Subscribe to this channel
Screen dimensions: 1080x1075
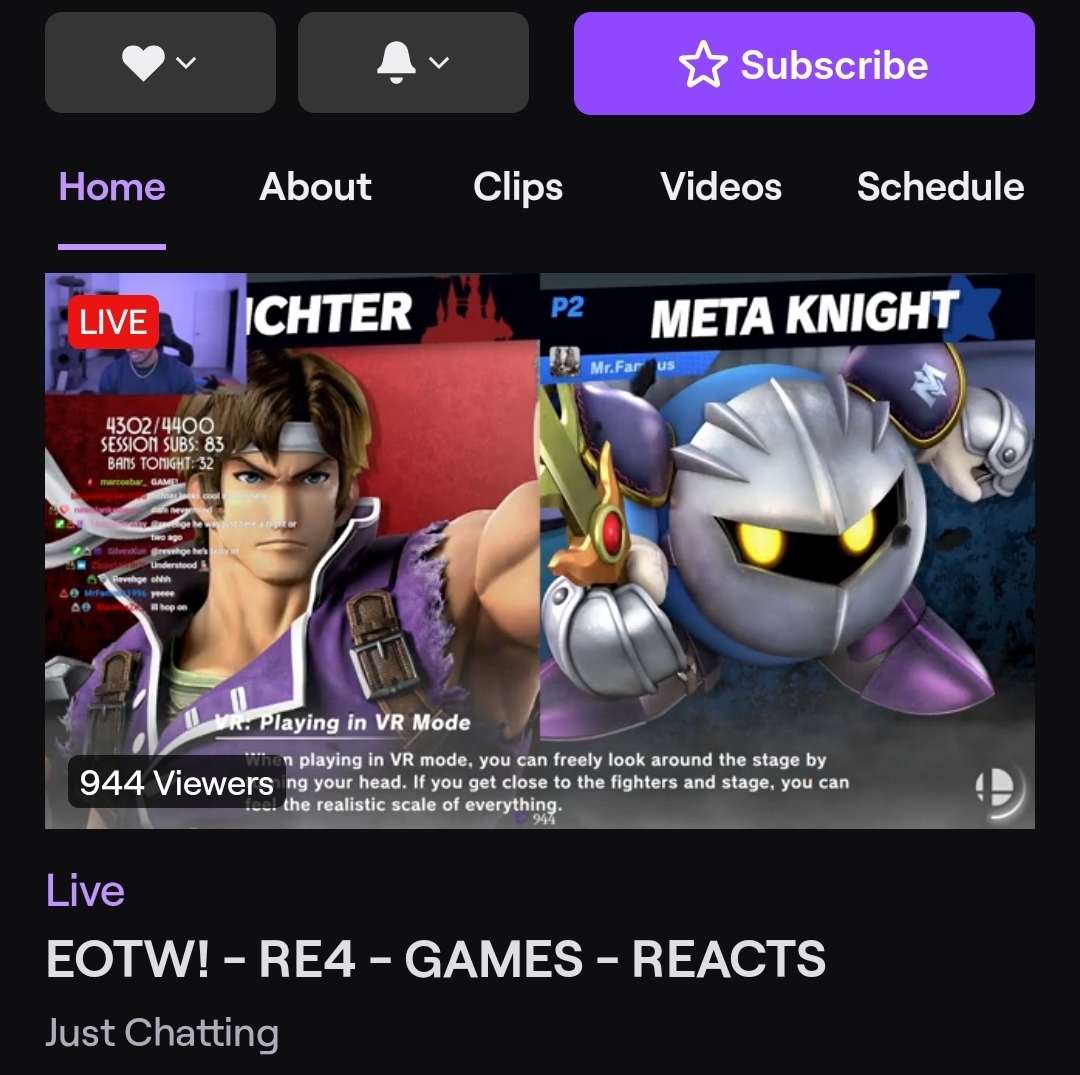click(804, 65)
